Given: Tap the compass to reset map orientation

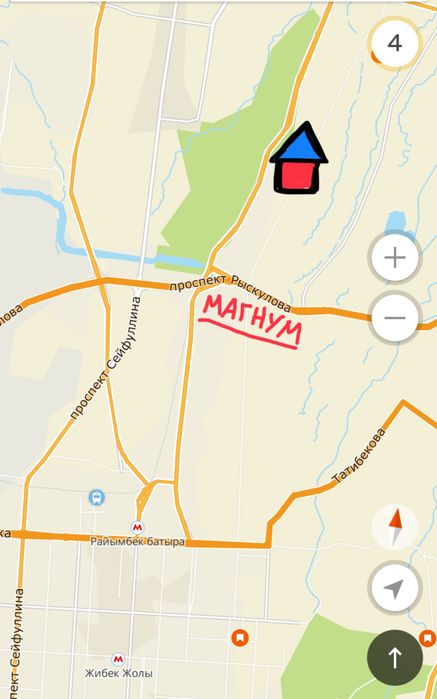Looking at the screenshot, I should (395, 527).
